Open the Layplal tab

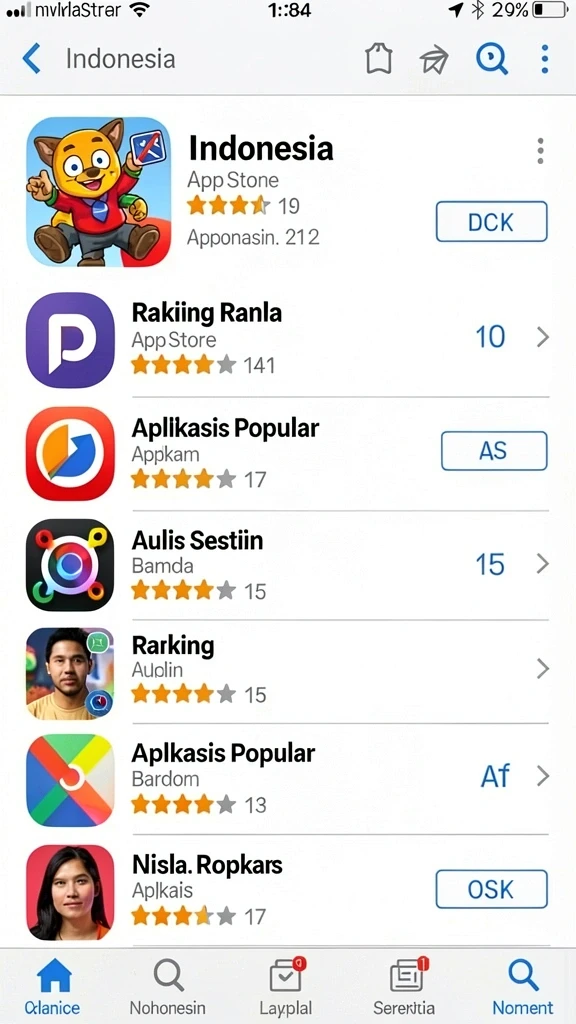tap(285, 986)
